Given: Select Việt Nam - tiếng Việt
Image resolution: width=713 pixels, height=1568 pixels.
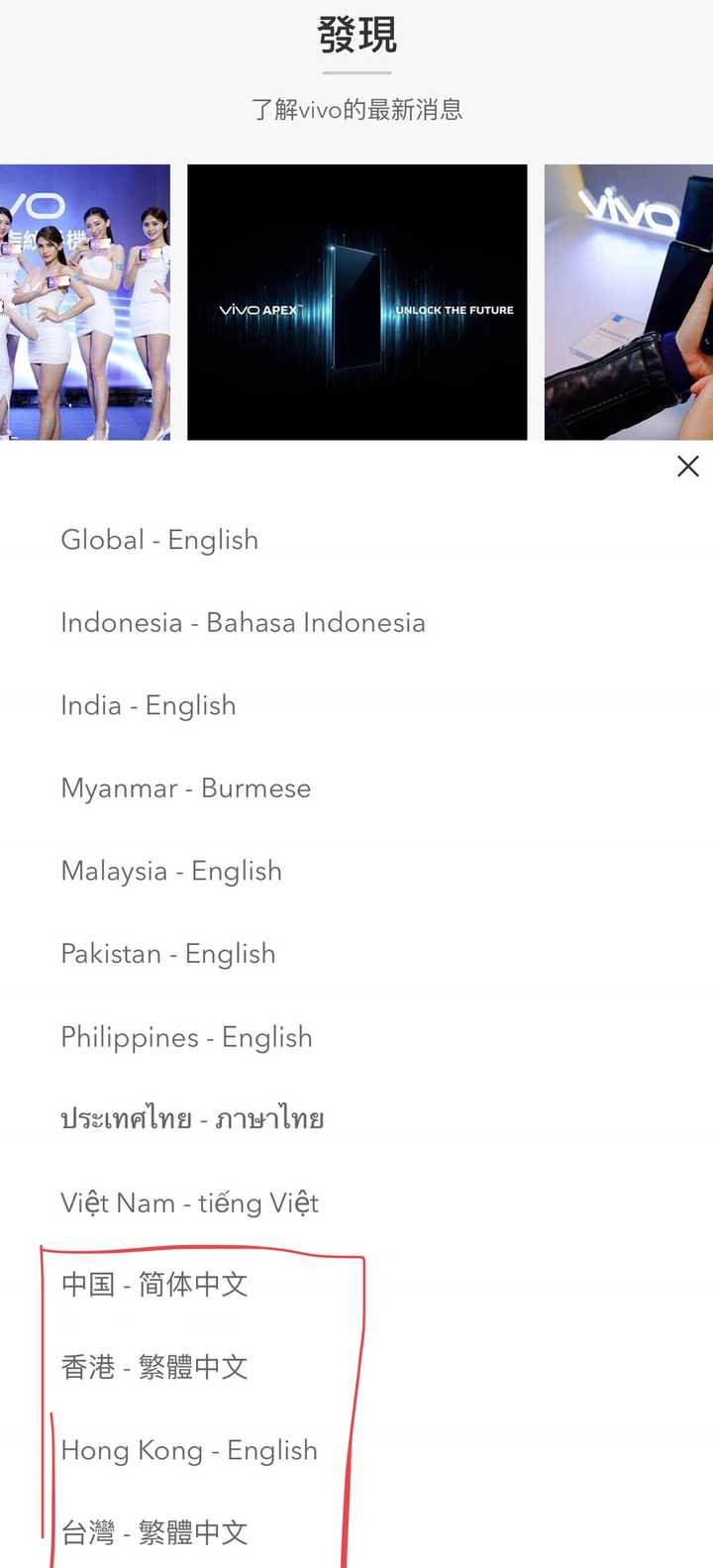Looking at the screenshot, I should pos(189,1202).
